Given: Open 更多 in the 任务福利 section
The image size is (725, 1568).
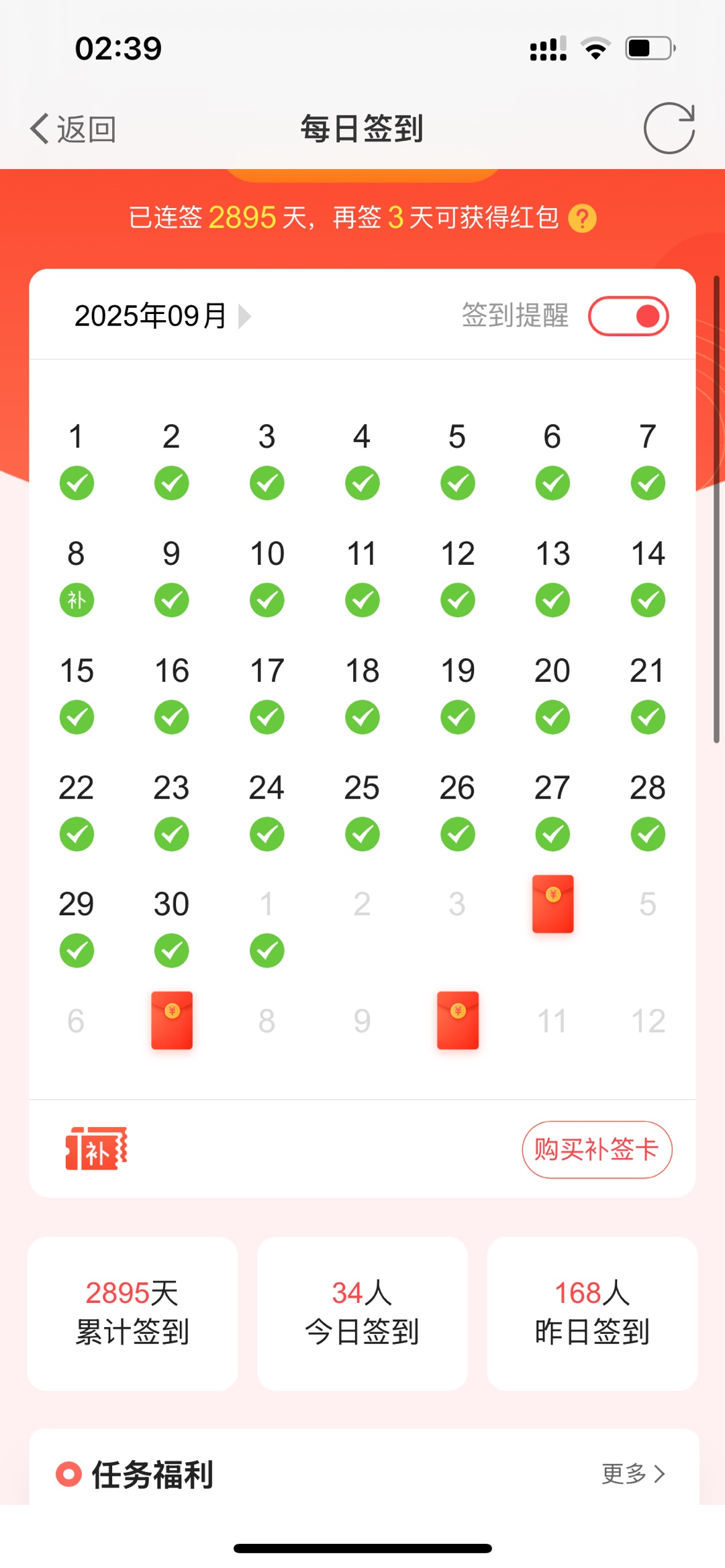Looking at the screenshot, I should coord(633,1473).
